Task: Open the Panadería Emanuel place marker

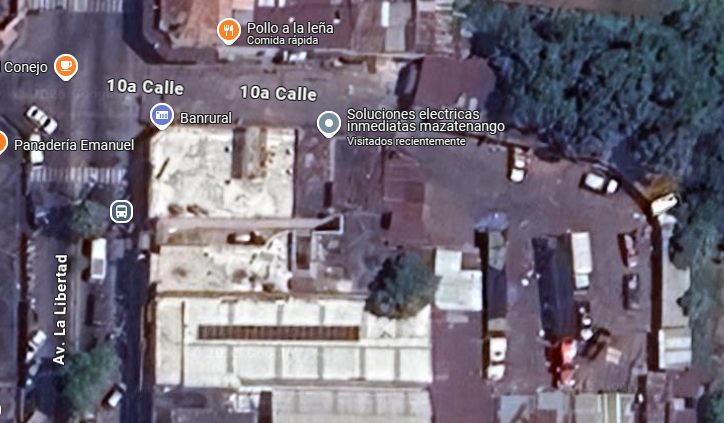Action: point(3,144)
